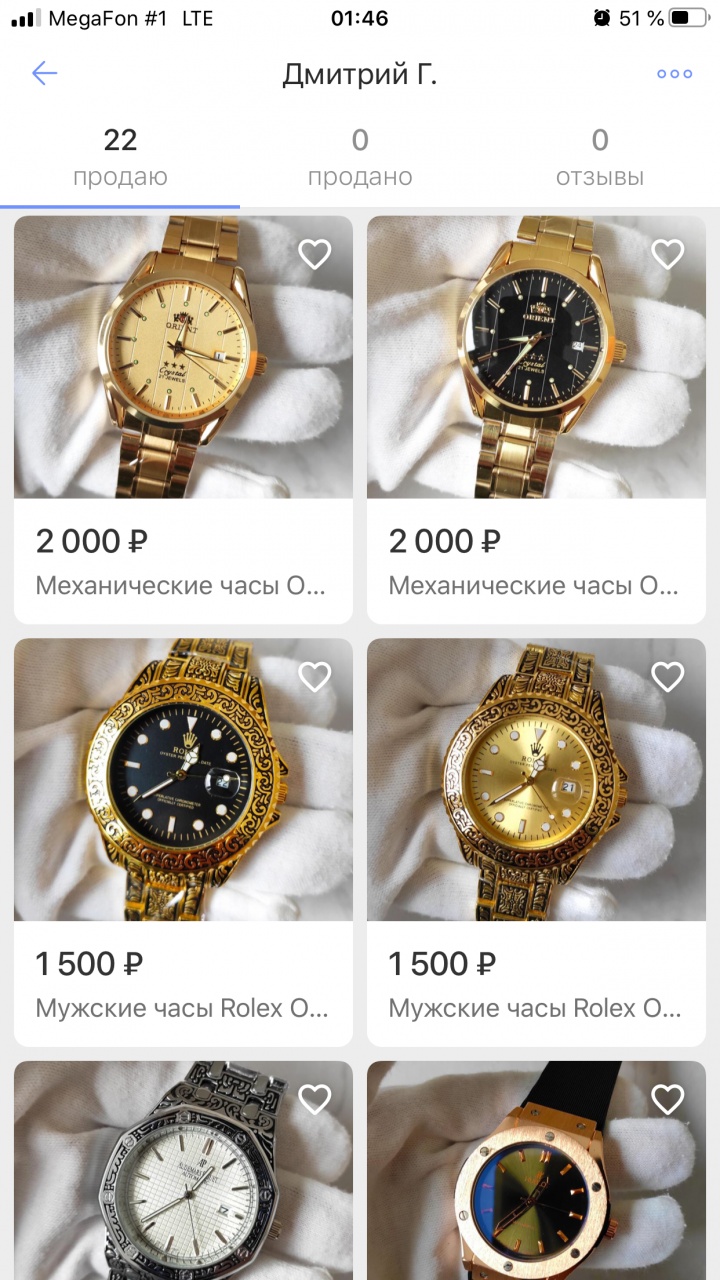Favorite the black-dial Orient watch

(668, 255)
